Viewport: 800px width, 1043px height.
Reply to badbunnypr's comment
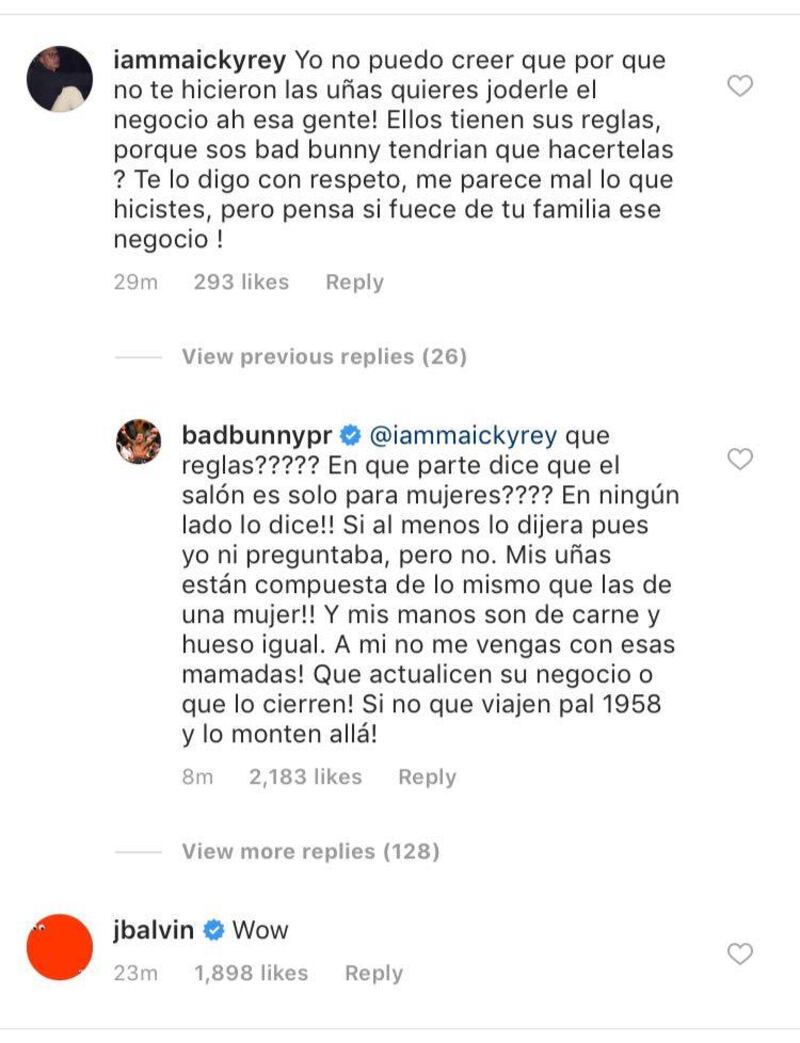point(427,777)
